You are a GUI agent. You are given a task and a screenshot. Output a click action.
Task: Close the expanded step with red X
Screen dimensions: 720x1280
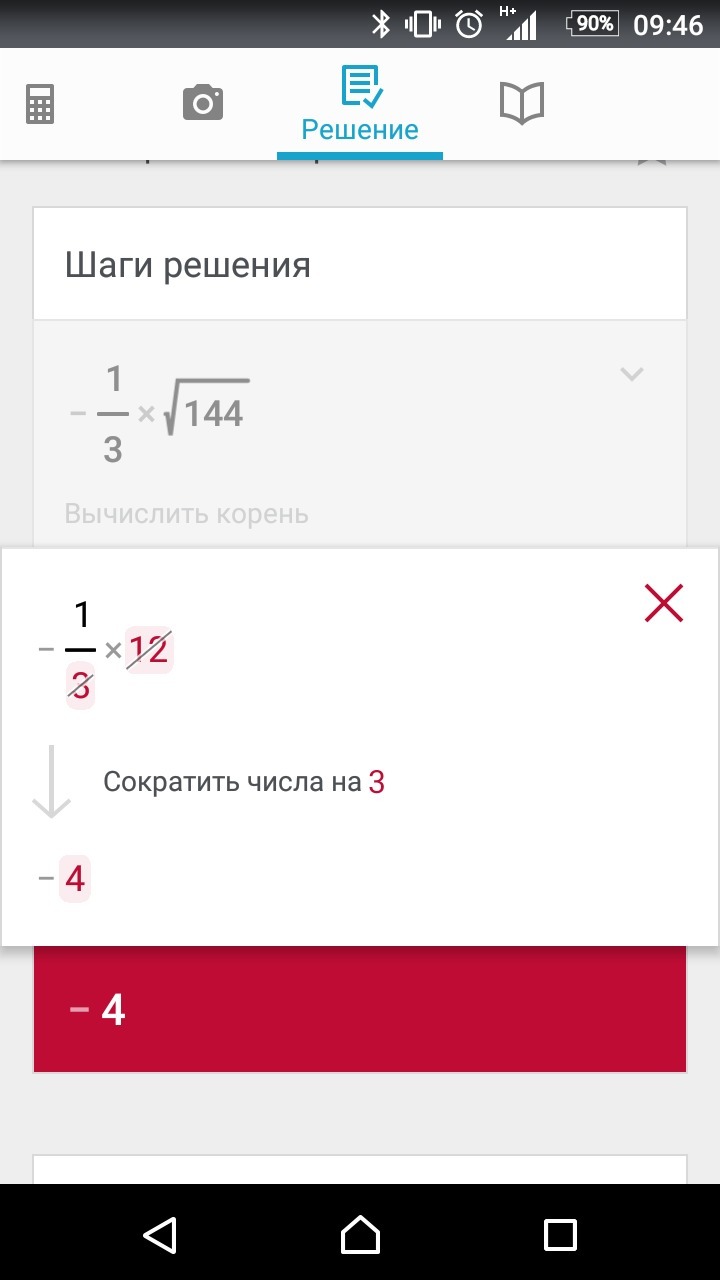point(664,604)
